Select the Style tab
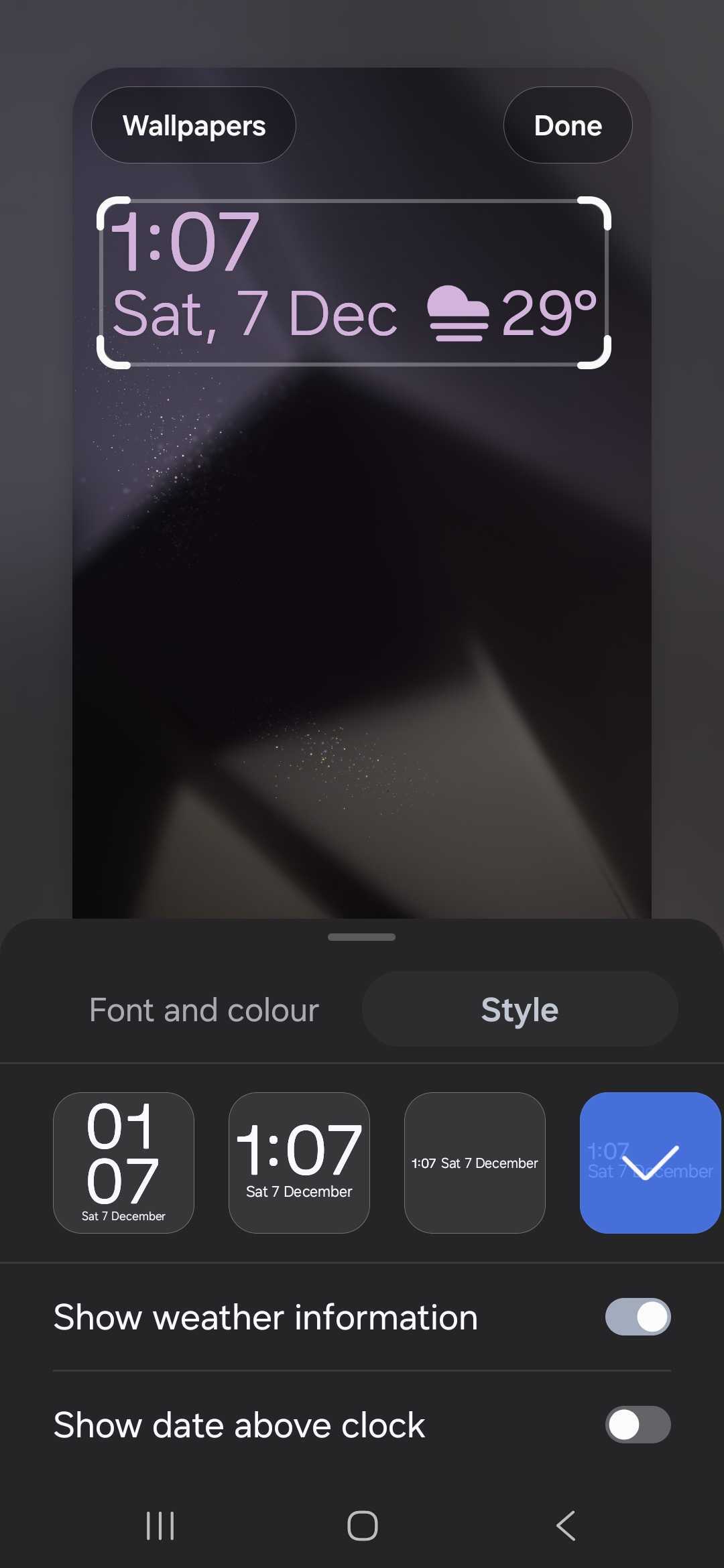The height and width of the screenshot is (1568, 724). (x=520, y=1010)
